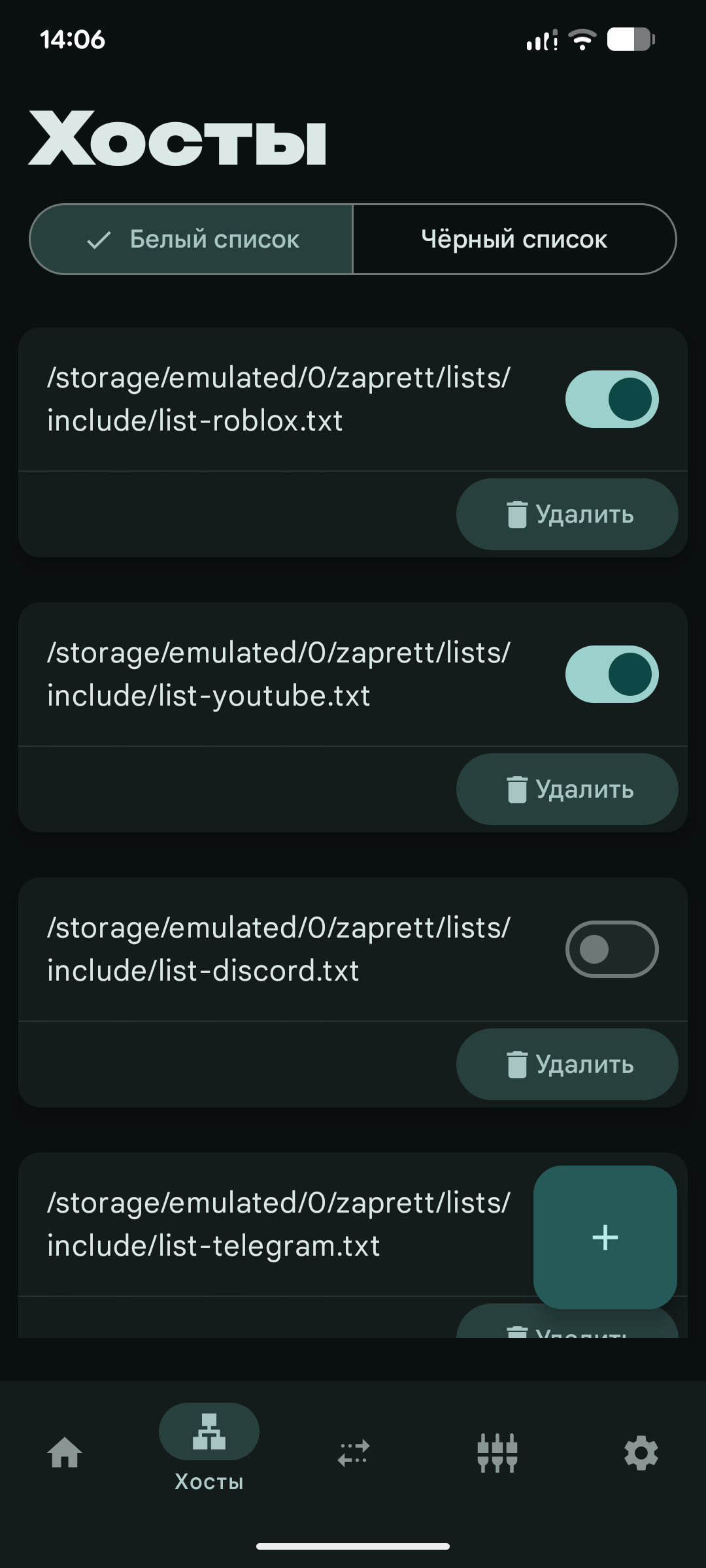Tap the trash icon under list-roblox.txt
The image size is (706, 1568).
(x=518, y=514)
